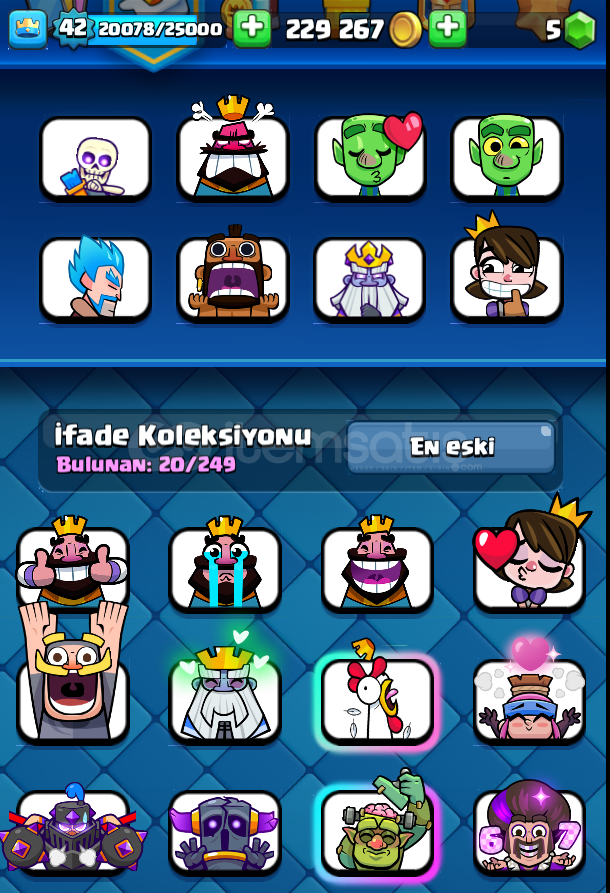
Task: Open the goblin lifting weights emote
Action: click(x=377, y=831)
